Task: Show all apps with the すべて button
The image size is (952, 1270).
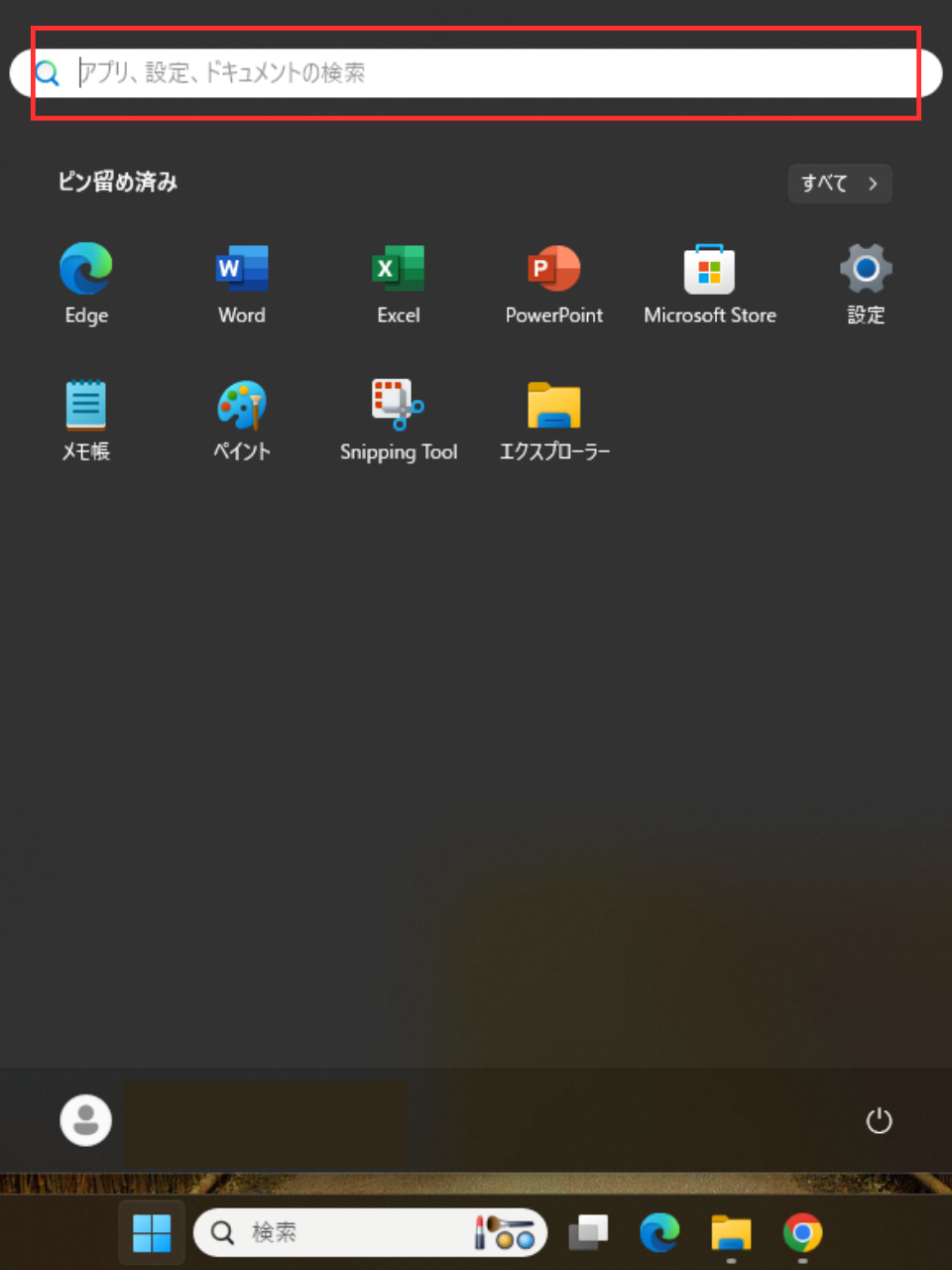Action: [839, 184]
